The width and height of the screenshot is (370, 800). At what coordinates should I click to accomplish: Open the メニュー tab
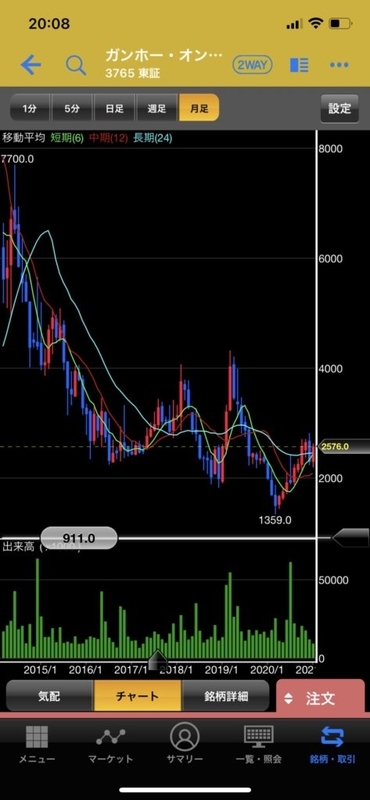pos(37,744)
